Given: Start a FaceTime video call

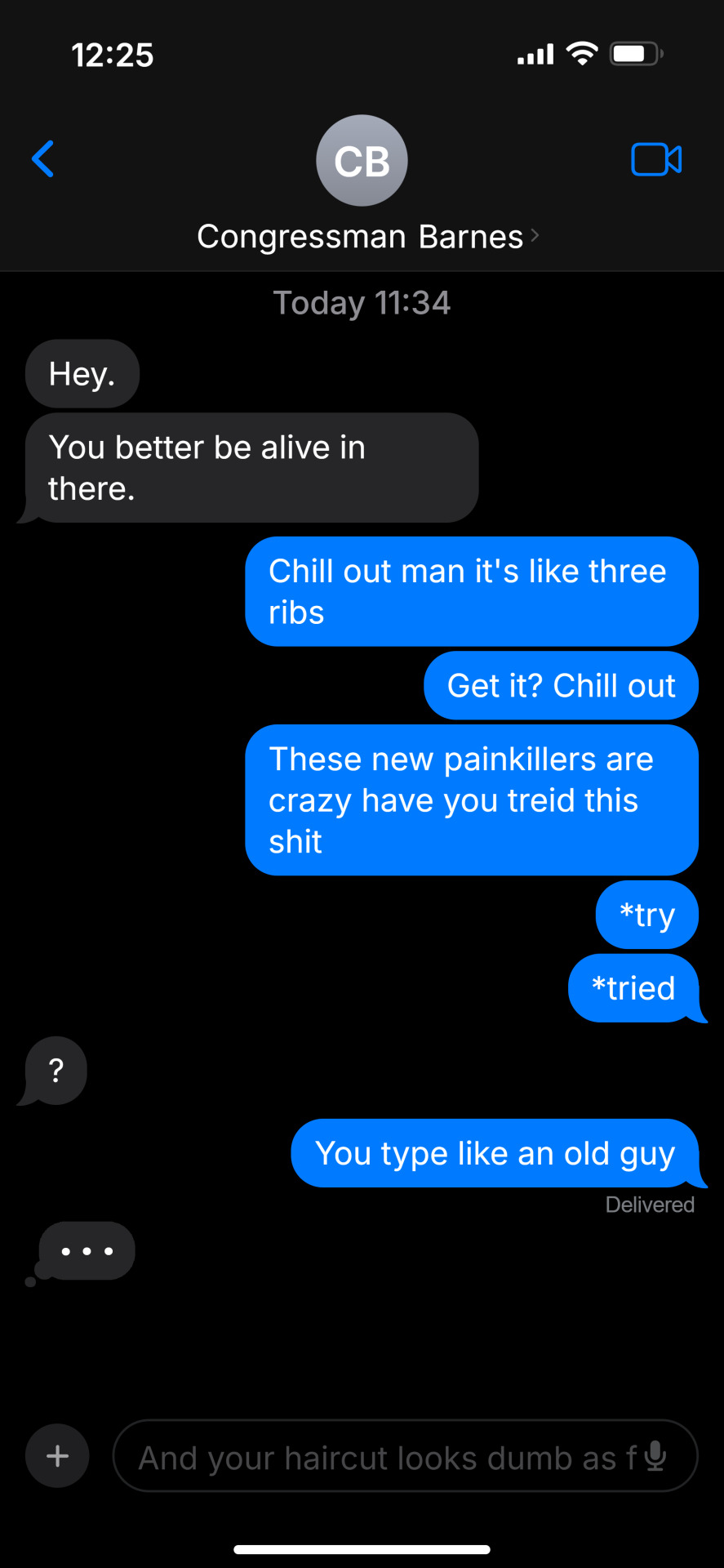Looking at the screenshot, I should pos(656,159).
